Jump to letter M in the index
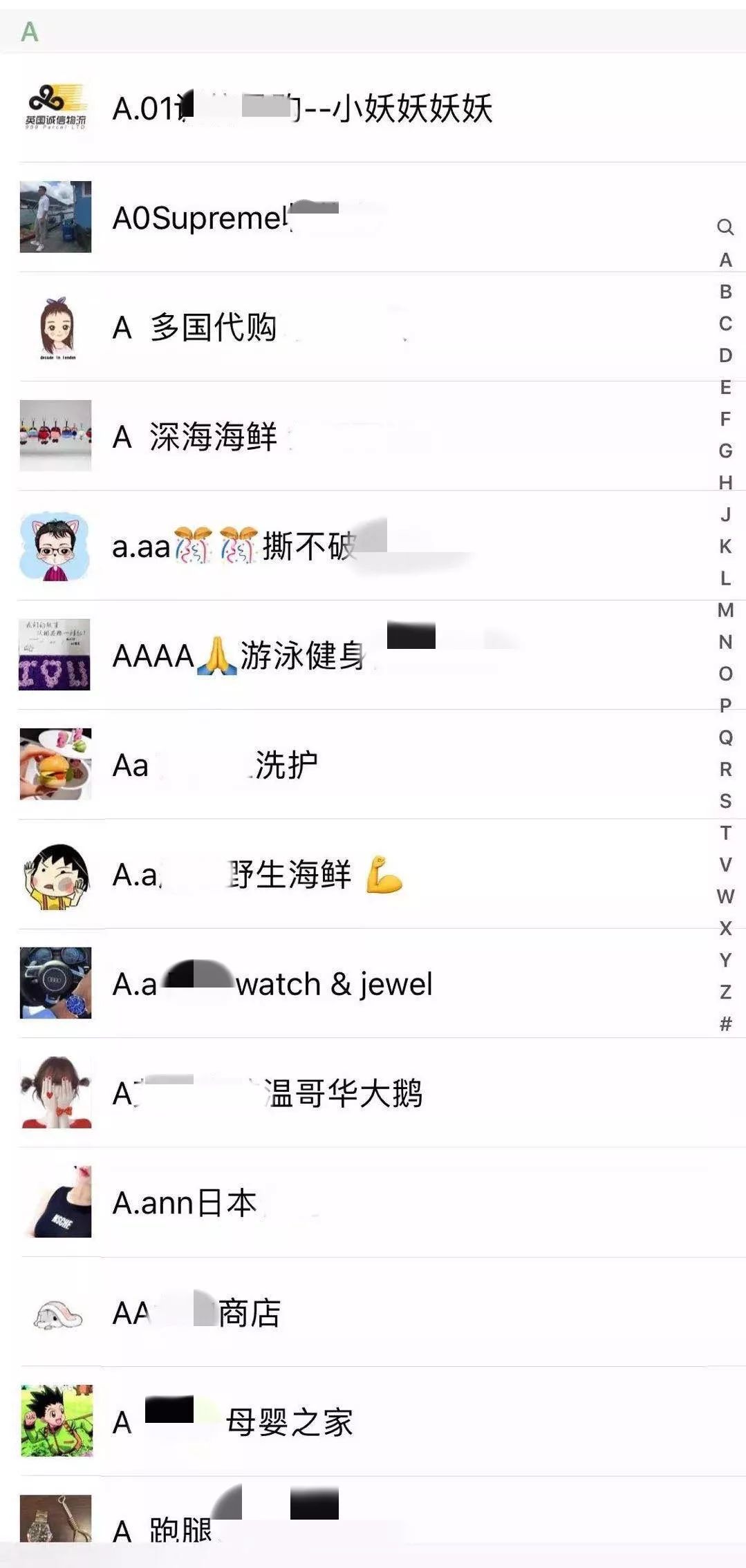The width and height of the screenshot is (746, 1568). point(725,610)
